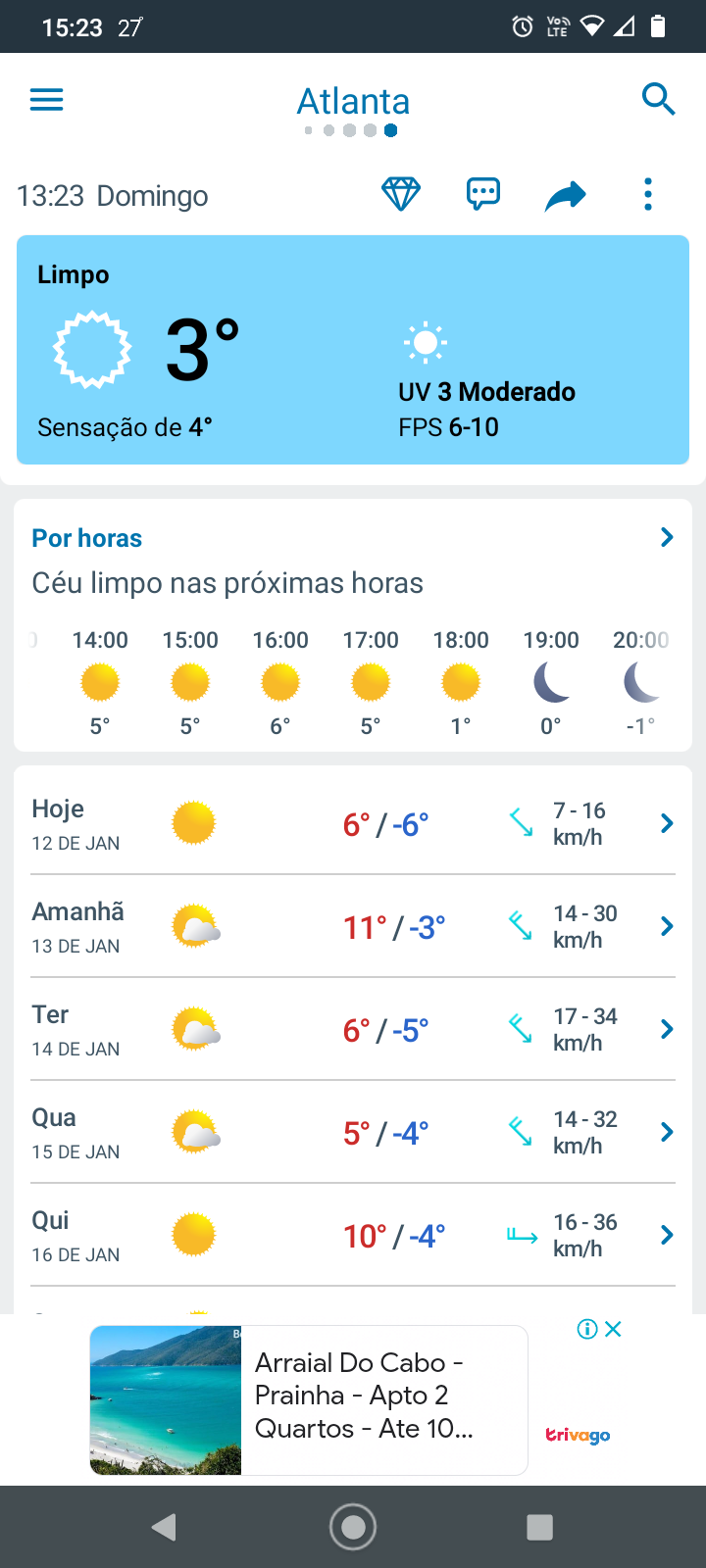Open the three-dot overflow menu
706x1568 pixels.
point(648,194)
